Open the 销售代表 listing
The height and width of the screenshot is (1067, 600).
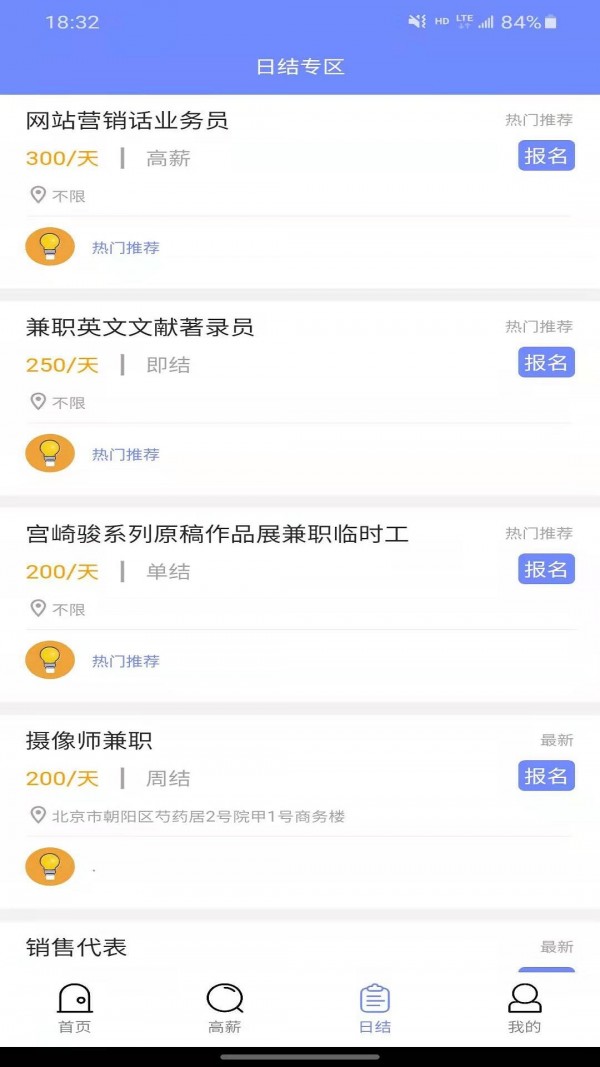(x=77, y=947)
